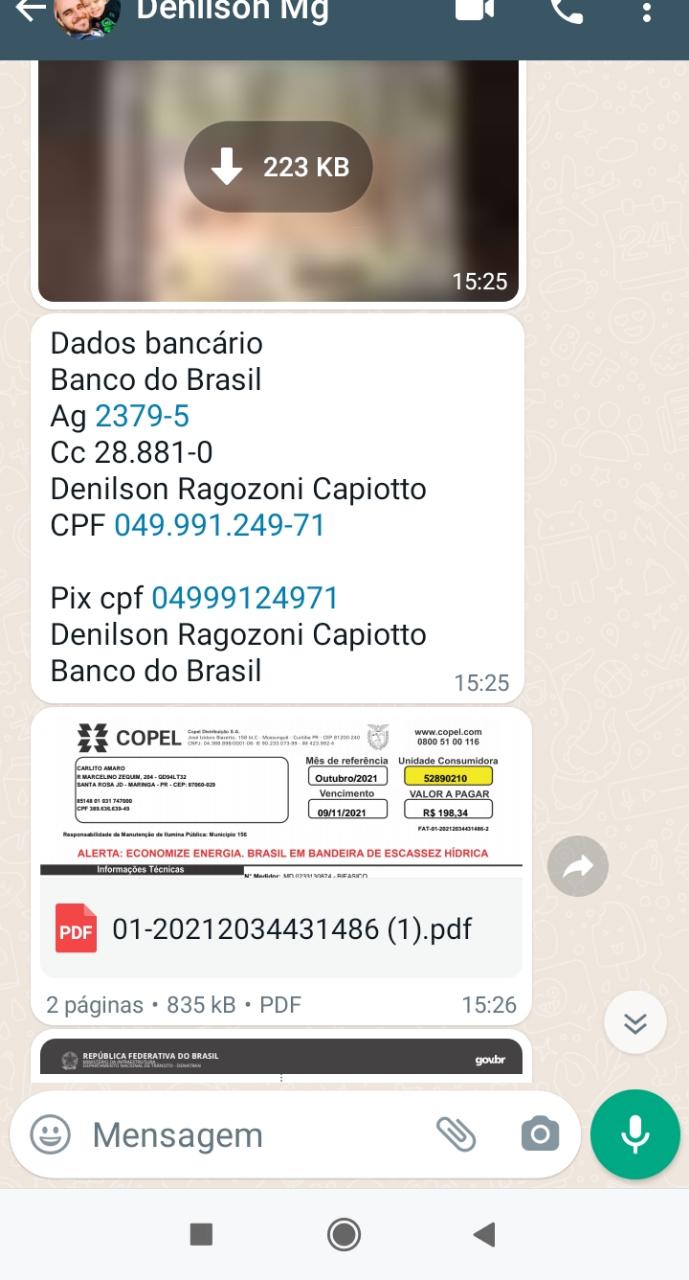This screenshot has width=689, height=1280.
Task: Attach a file with the paperclip
Action: [456, 1134]
